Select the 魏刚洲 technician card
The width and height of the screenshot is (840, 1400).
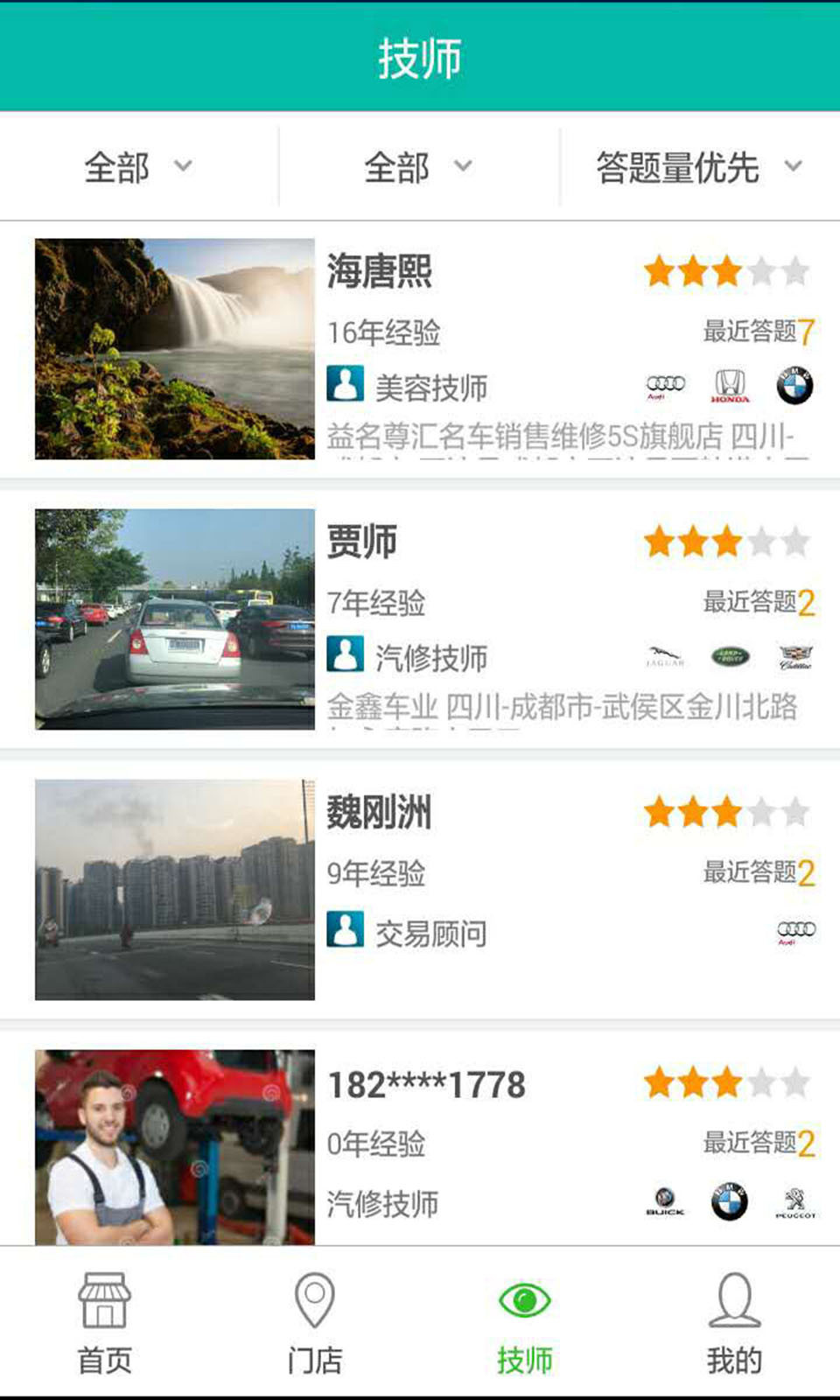420,890
